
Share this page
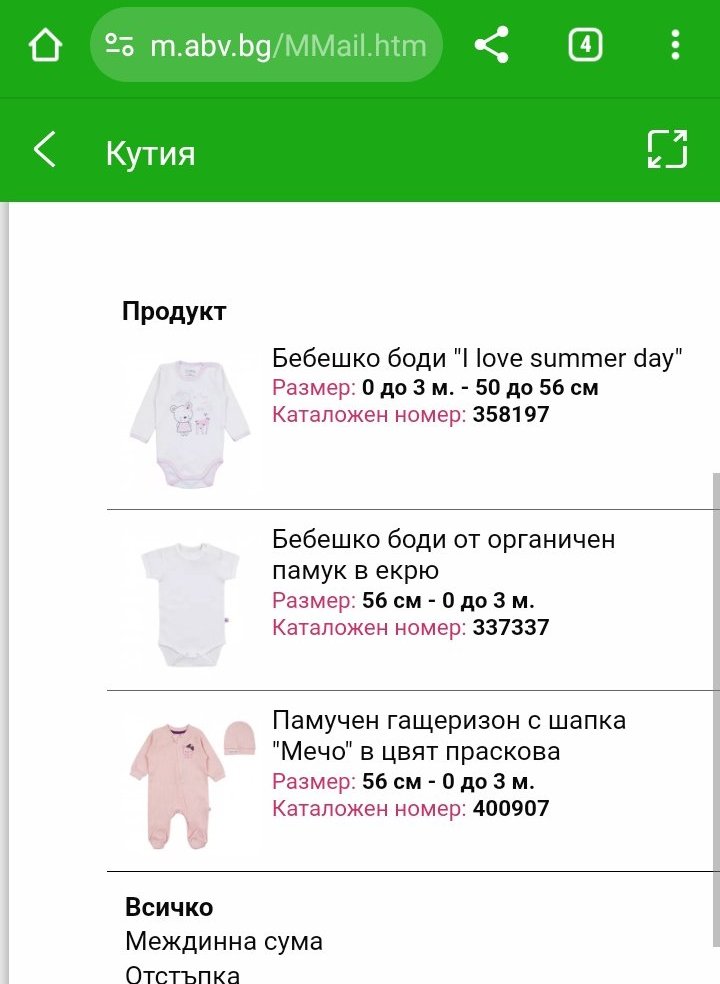point(492,45)
